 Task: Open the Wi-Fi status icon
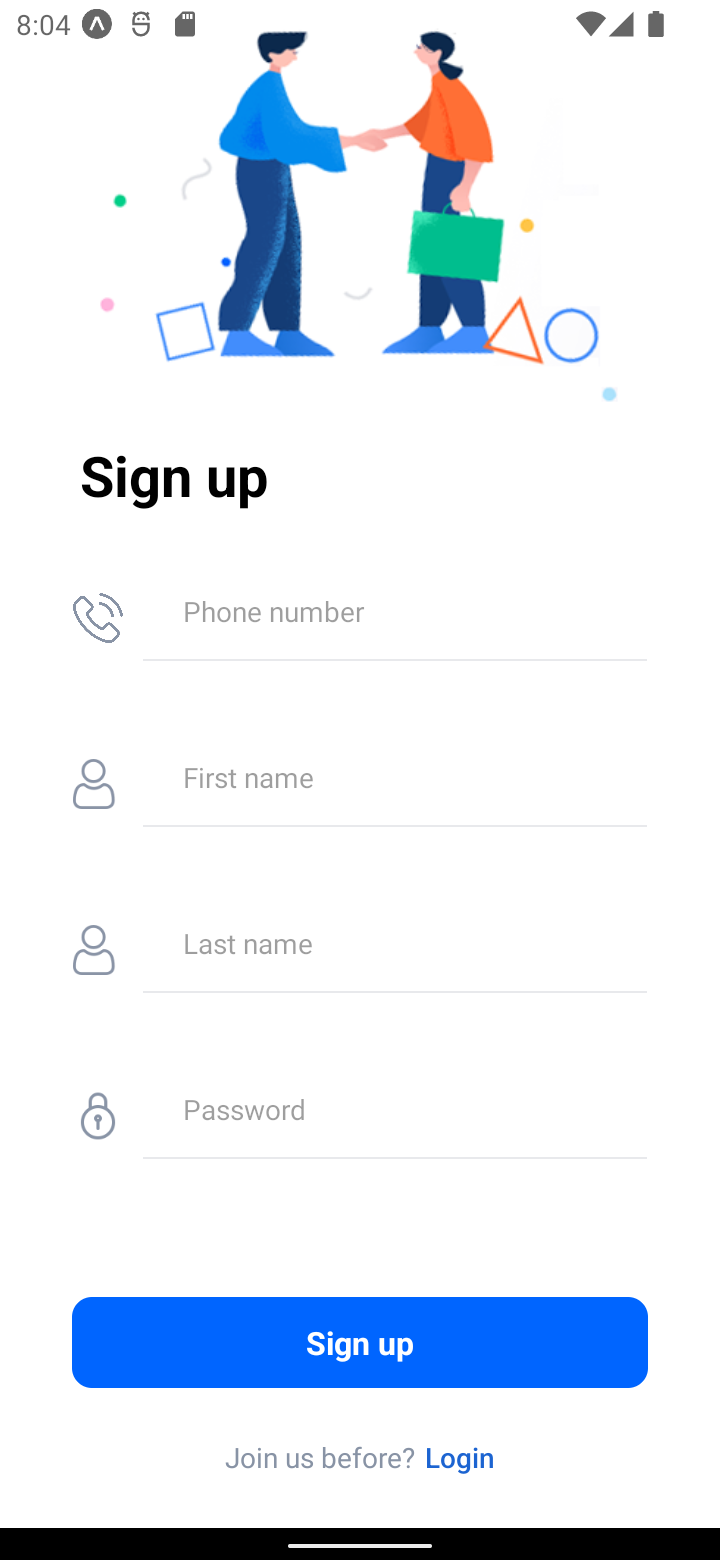(592, 24)
